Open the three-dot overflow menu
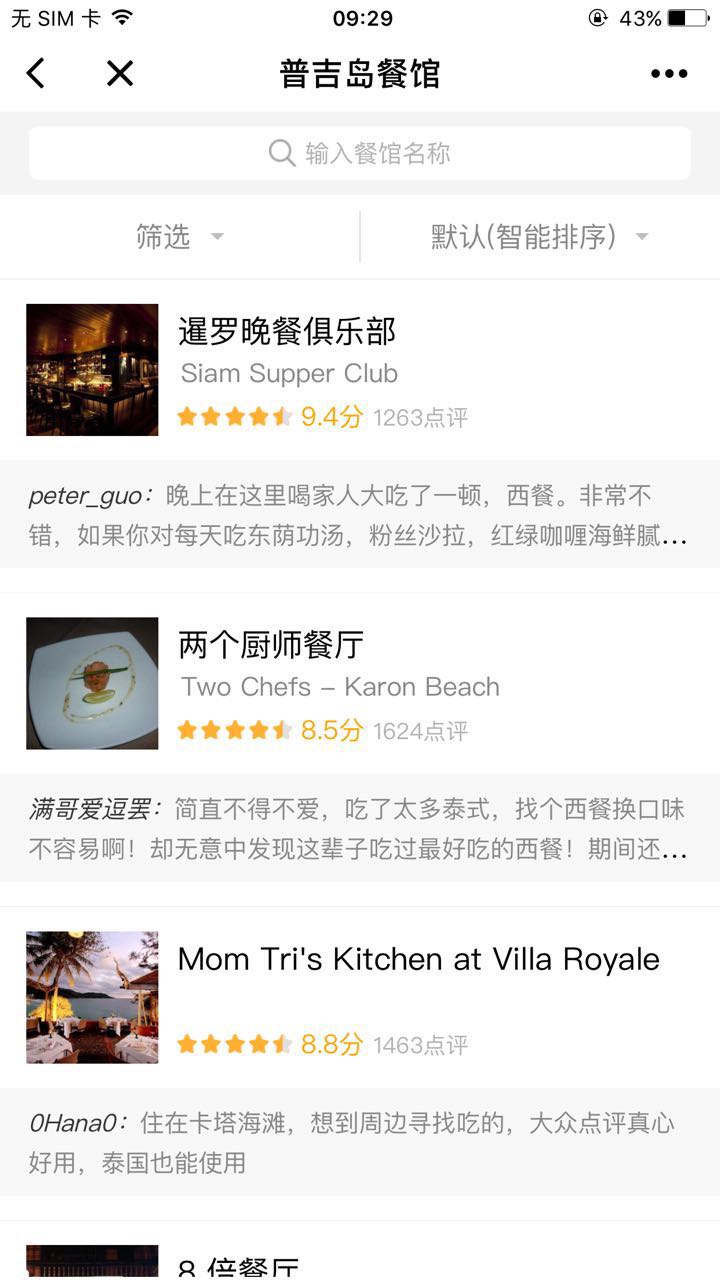This screenshot has height=1280, width=720. 669,73
